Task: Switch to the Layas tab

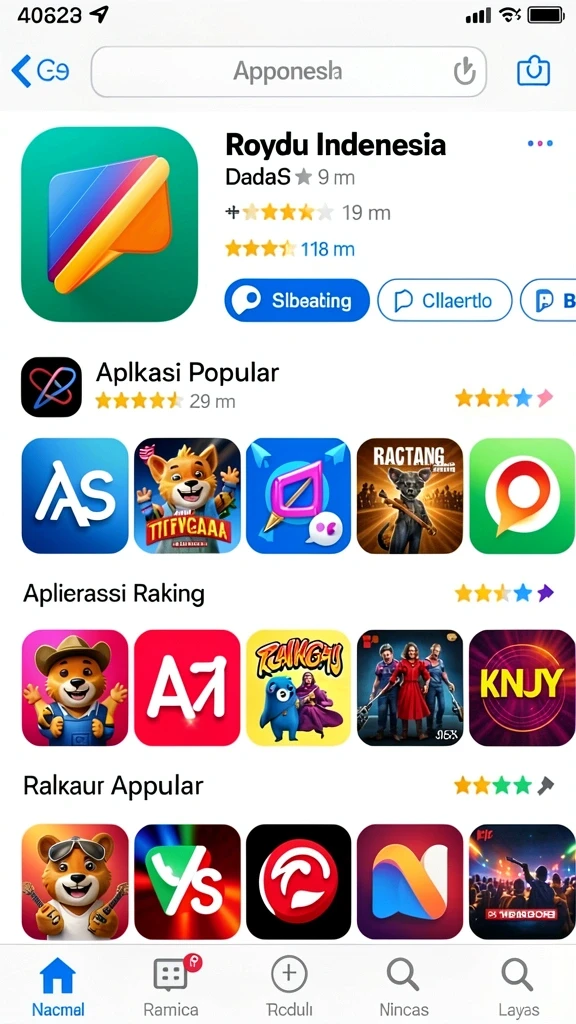Action: [x=519, y=987]
